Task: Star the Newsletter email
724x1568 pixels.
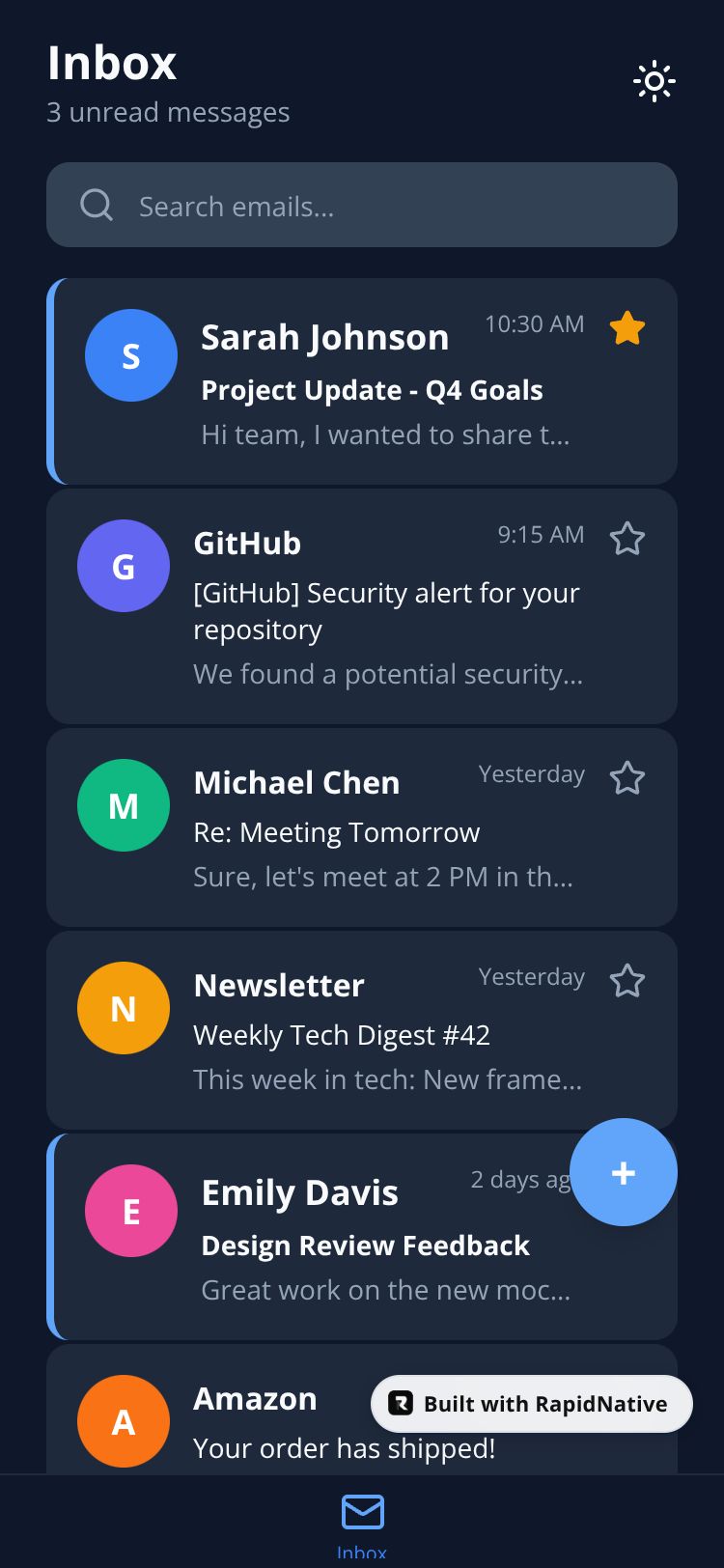Action: [x=627, y=981]
